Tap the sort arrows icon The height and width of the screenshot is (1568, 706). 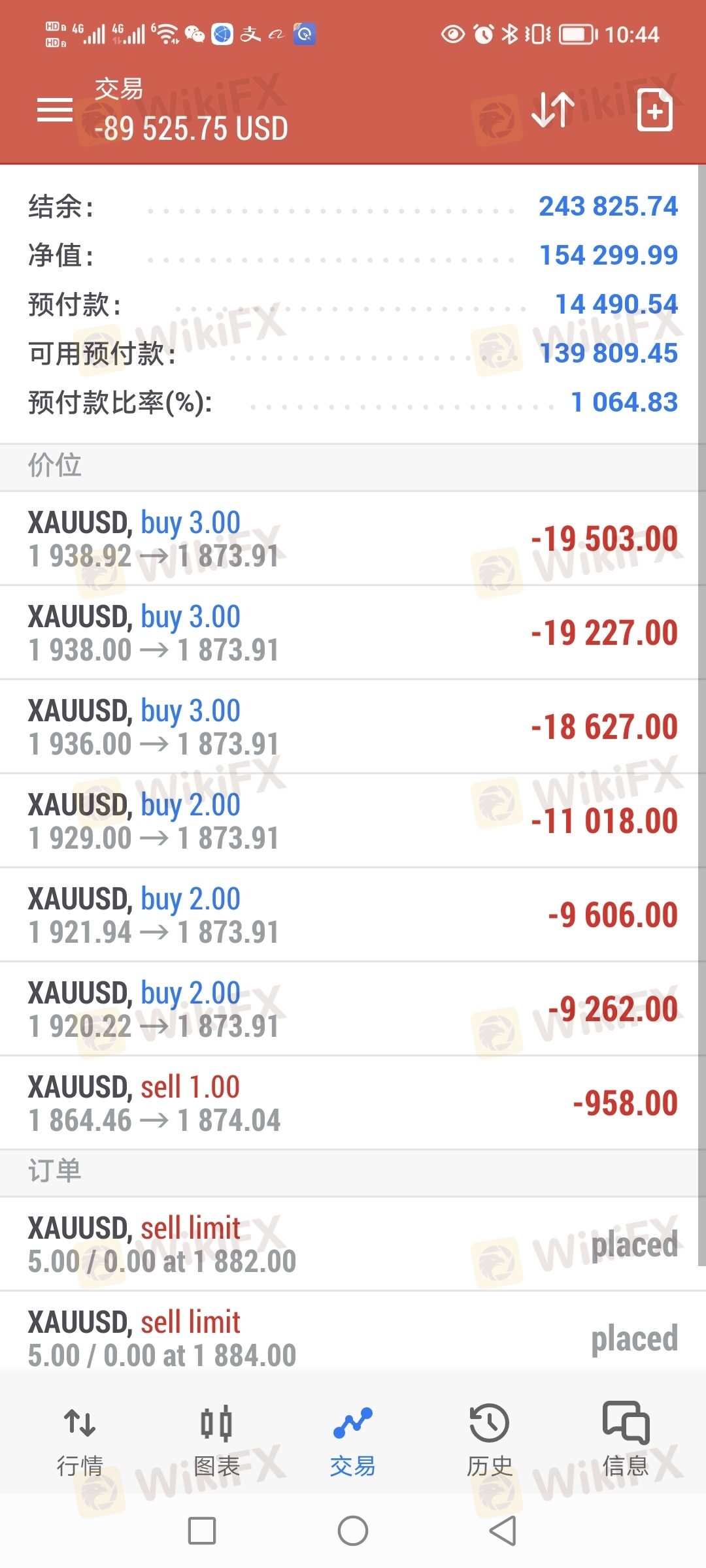point(553,110)
